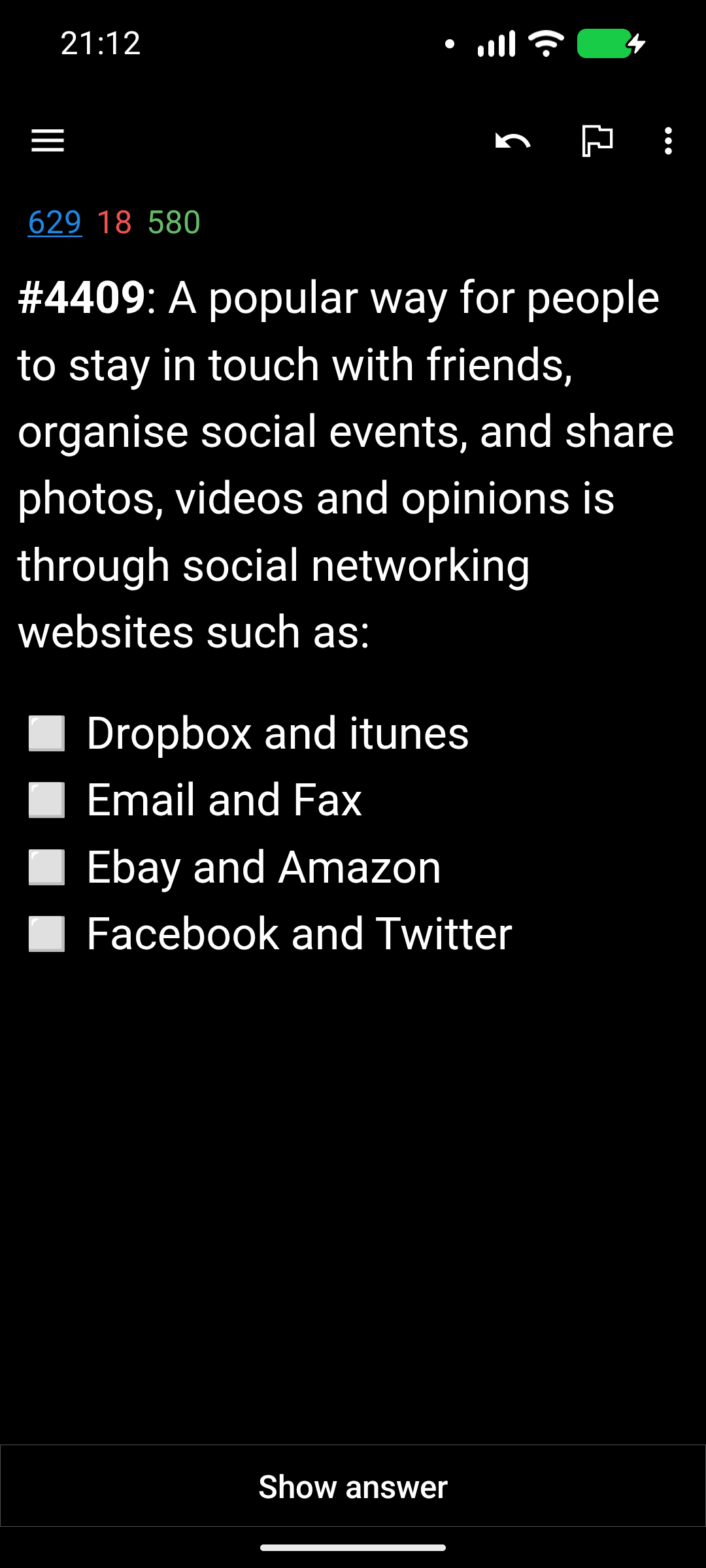706x1568 pixels.
Task: Open the three-dot overflow menu
Action: pos(667,140)
